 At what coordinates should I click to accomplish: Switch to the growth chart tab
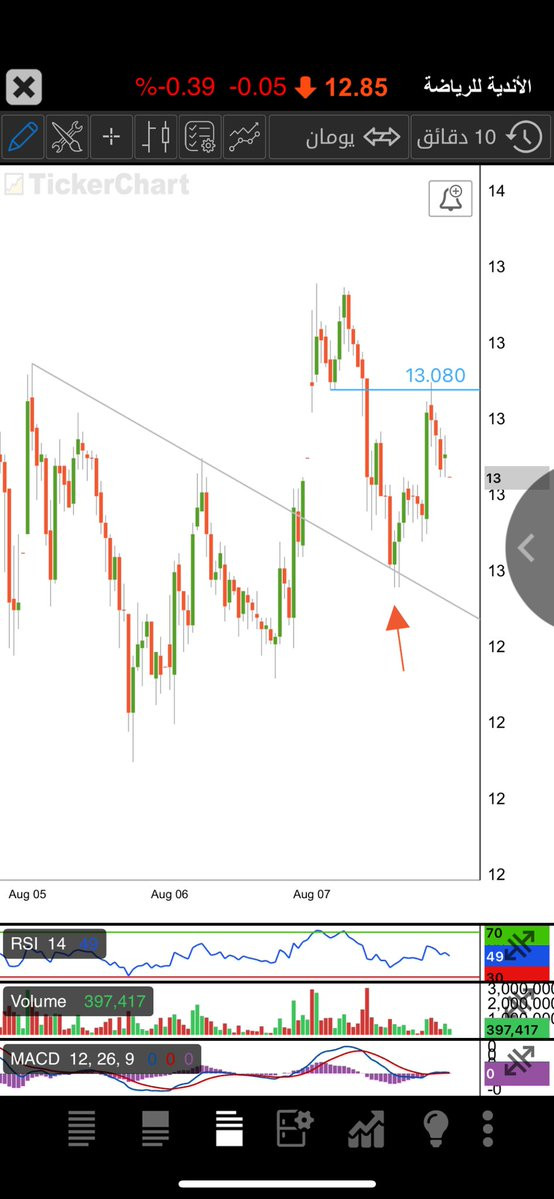click(x=366, y=1128)
